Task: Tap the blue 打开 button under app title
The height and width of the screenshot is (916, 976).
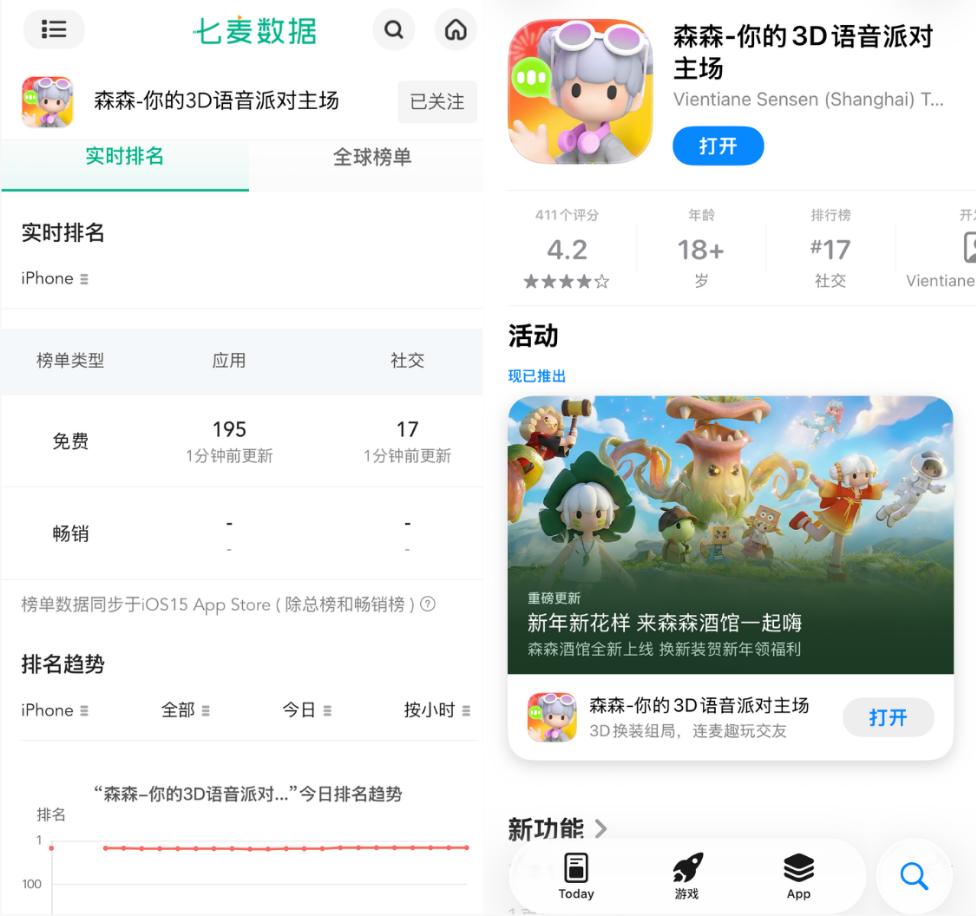Action: tap(718, 146)
